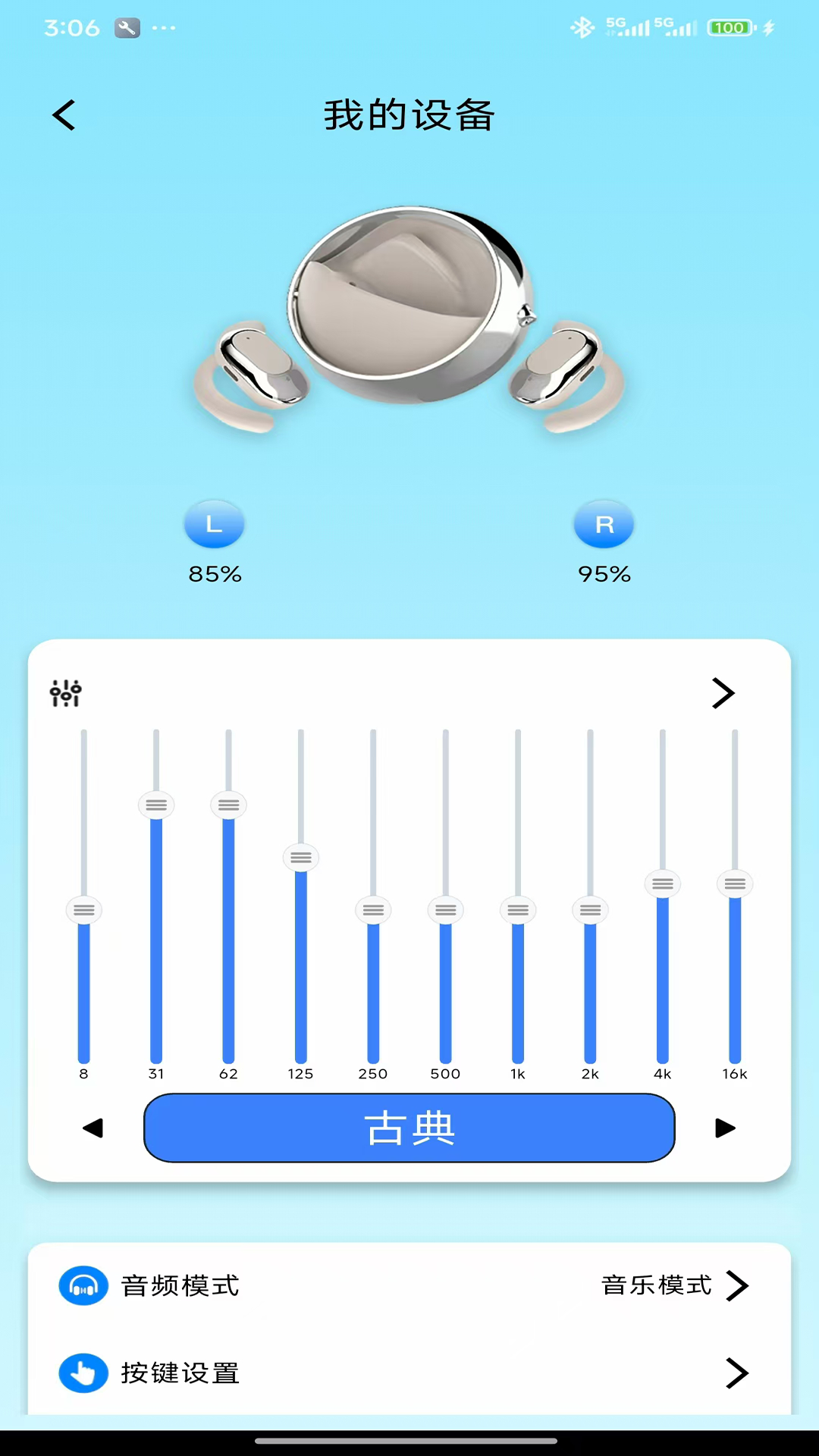Click the hand icon next to 按键设置

(83, 1373)
